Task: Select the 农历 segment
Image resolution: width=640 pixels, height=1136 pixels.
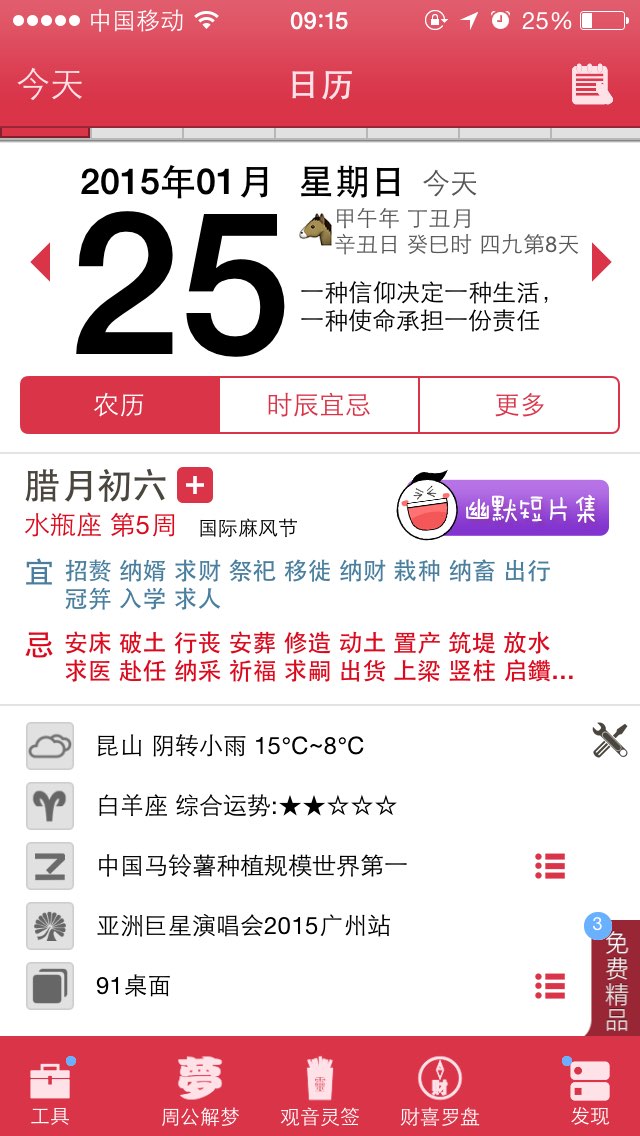Action: pos(120,405)
